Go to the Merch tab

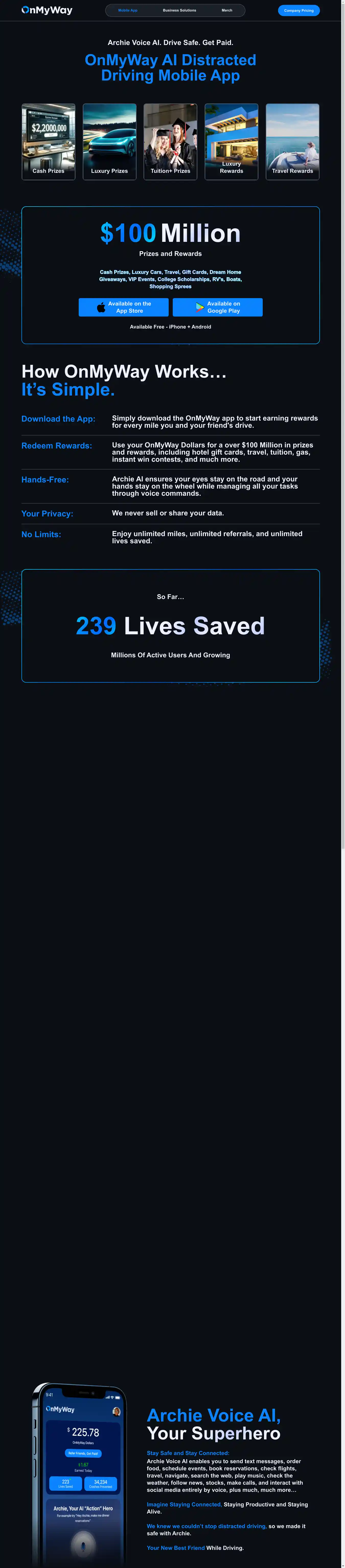[227, 10]
